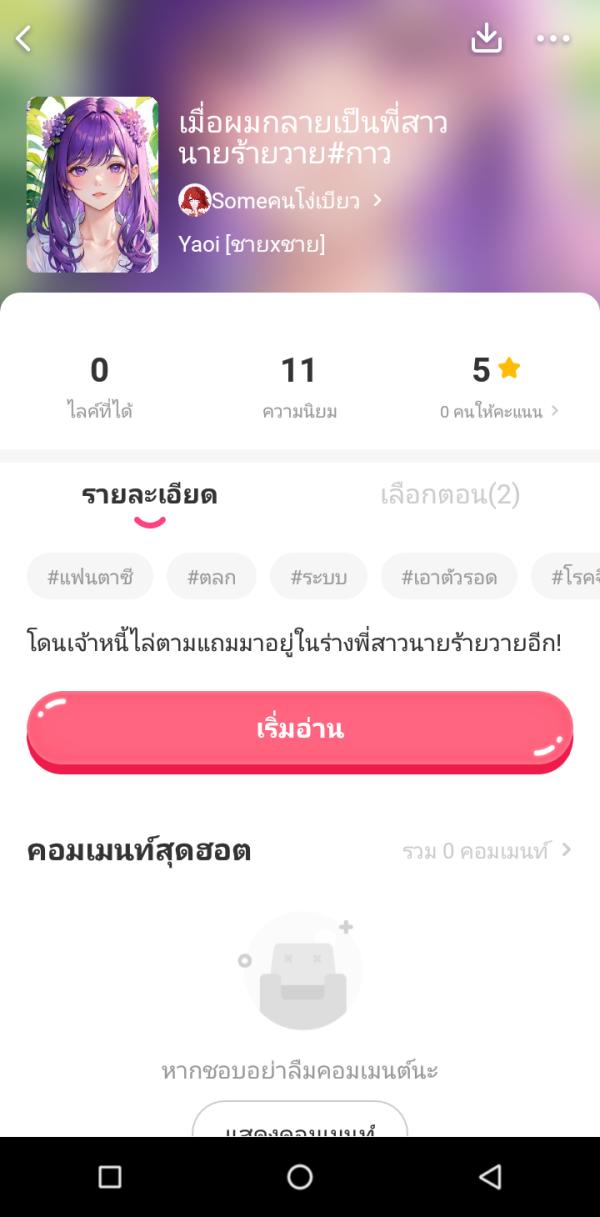Download this story for offline reading
The image size is (600, 1217).
click(486, 39)
